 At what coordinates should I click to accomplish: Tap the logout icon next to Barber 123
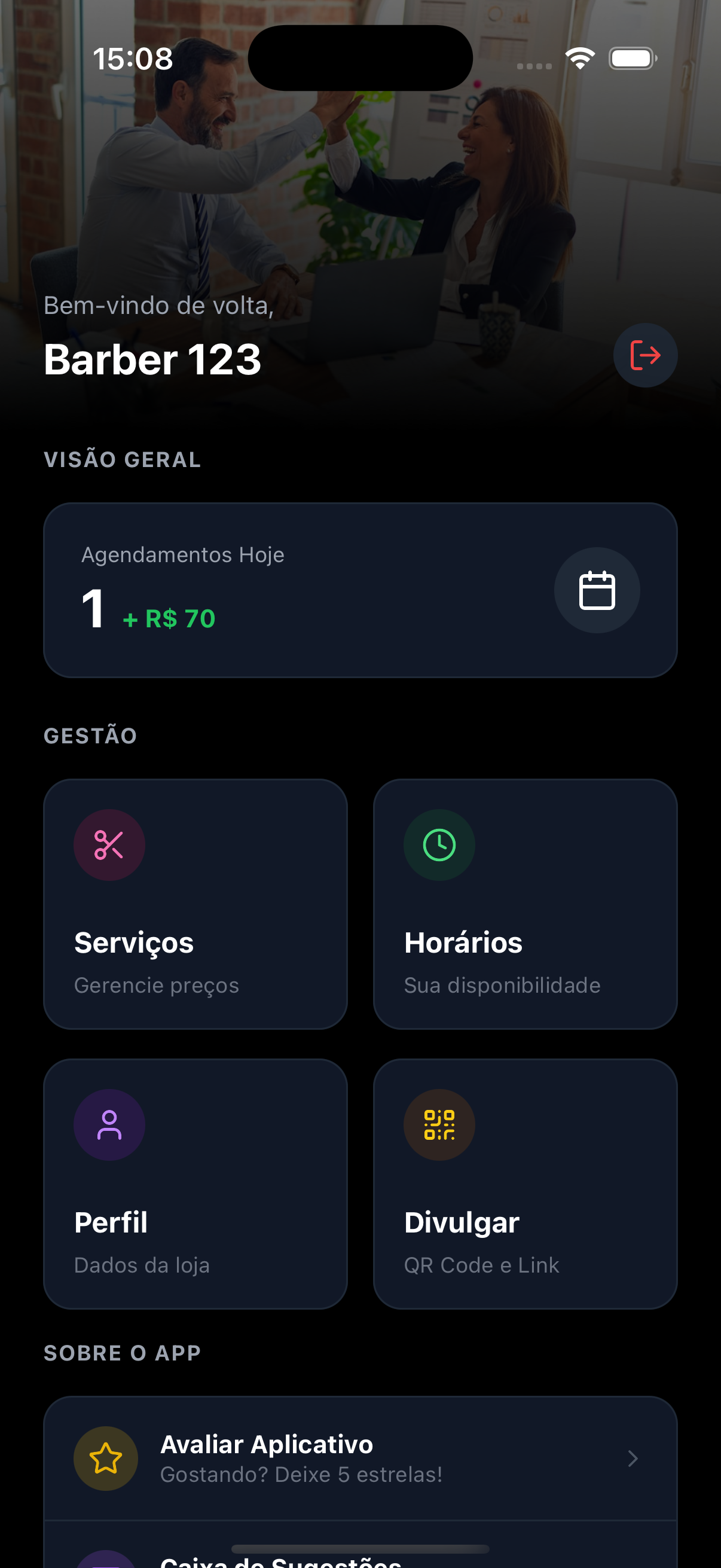[x=646, y=355]
